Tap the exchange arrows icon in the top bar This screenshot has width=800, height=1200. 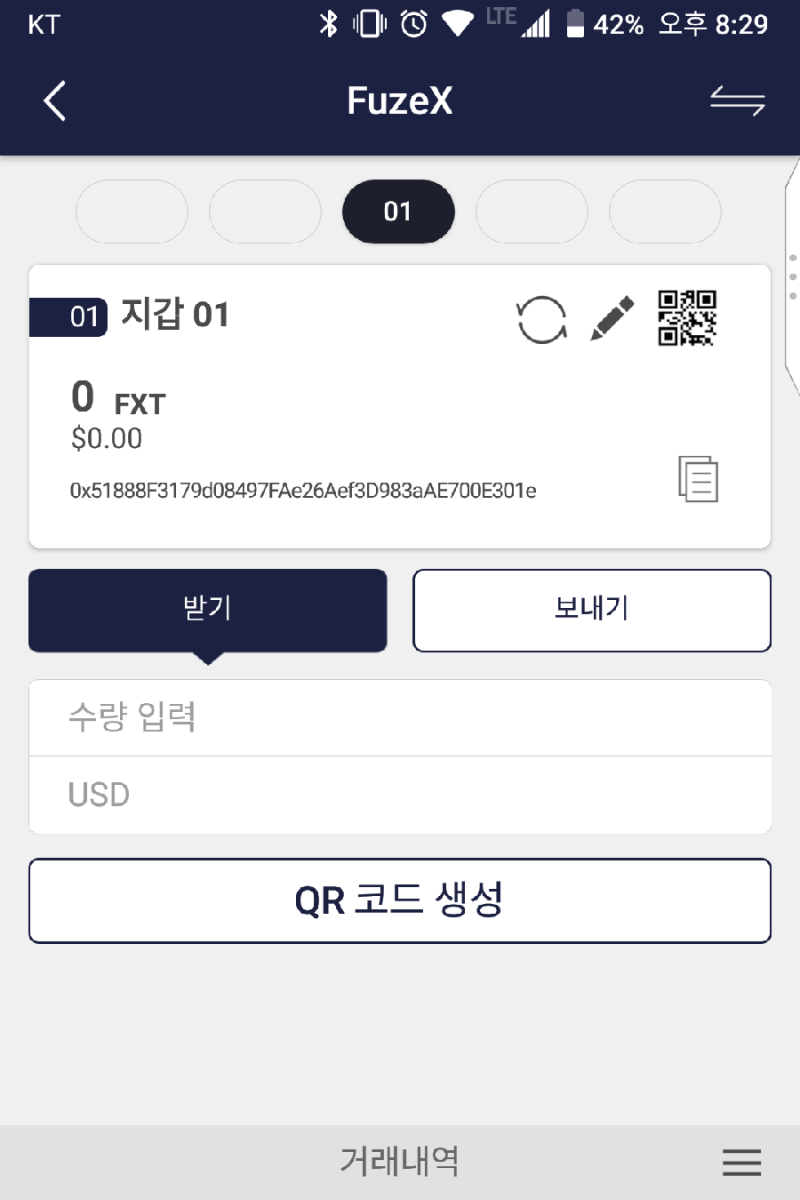pyautogui.click(x=737, y=100)
